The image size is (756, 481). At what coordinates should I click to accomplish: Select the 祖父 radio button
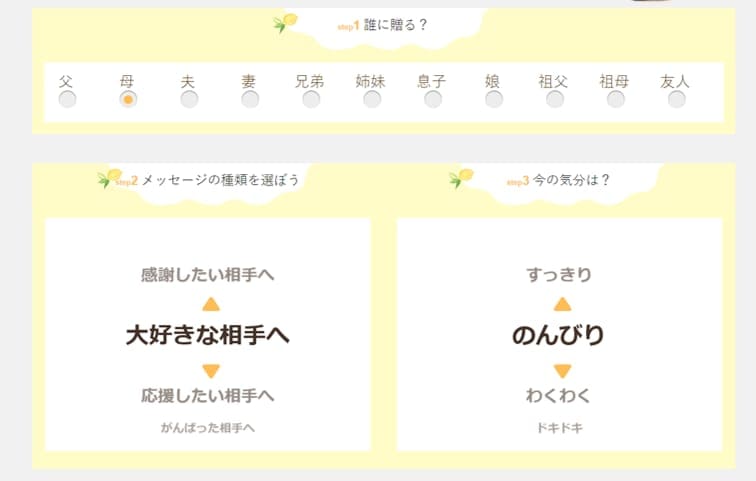555,99
